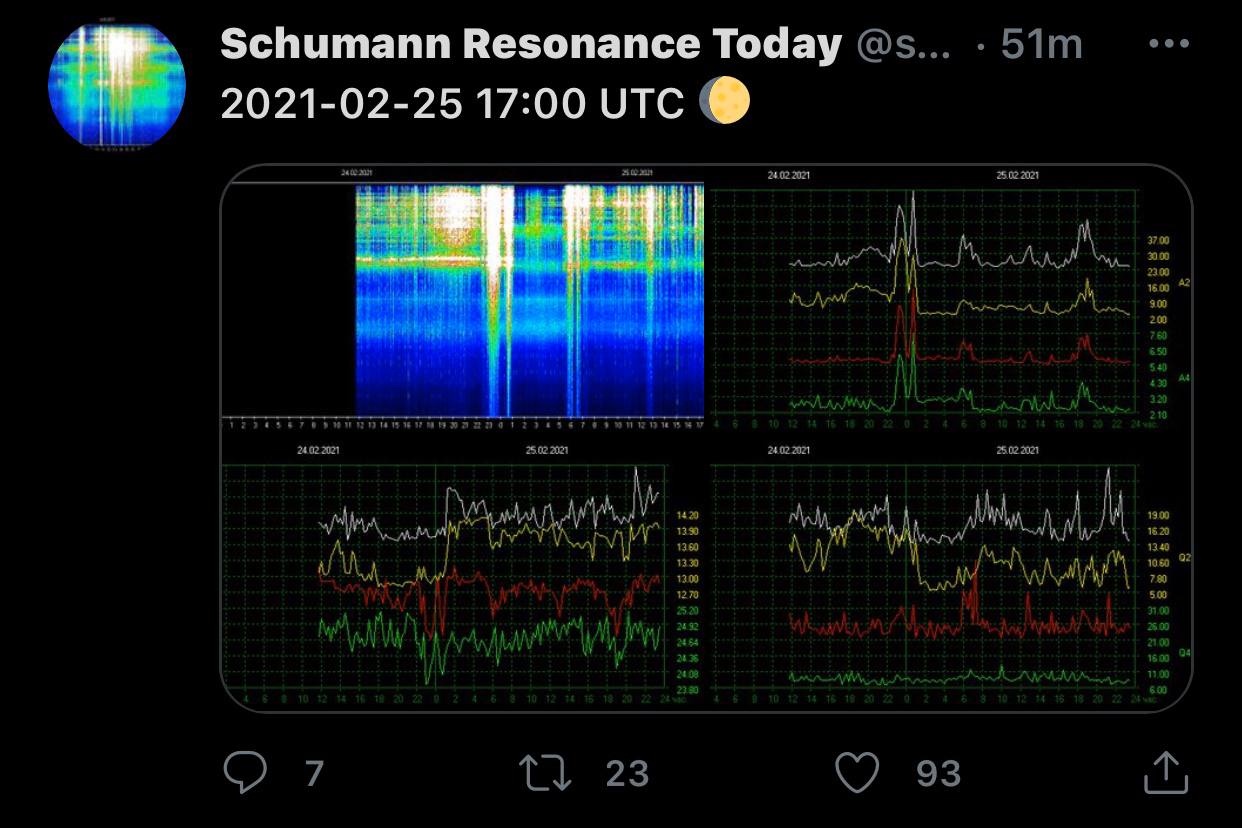Screen dimensions: 1242x828
Task: Share this tweet
Action: point(1166,773)
